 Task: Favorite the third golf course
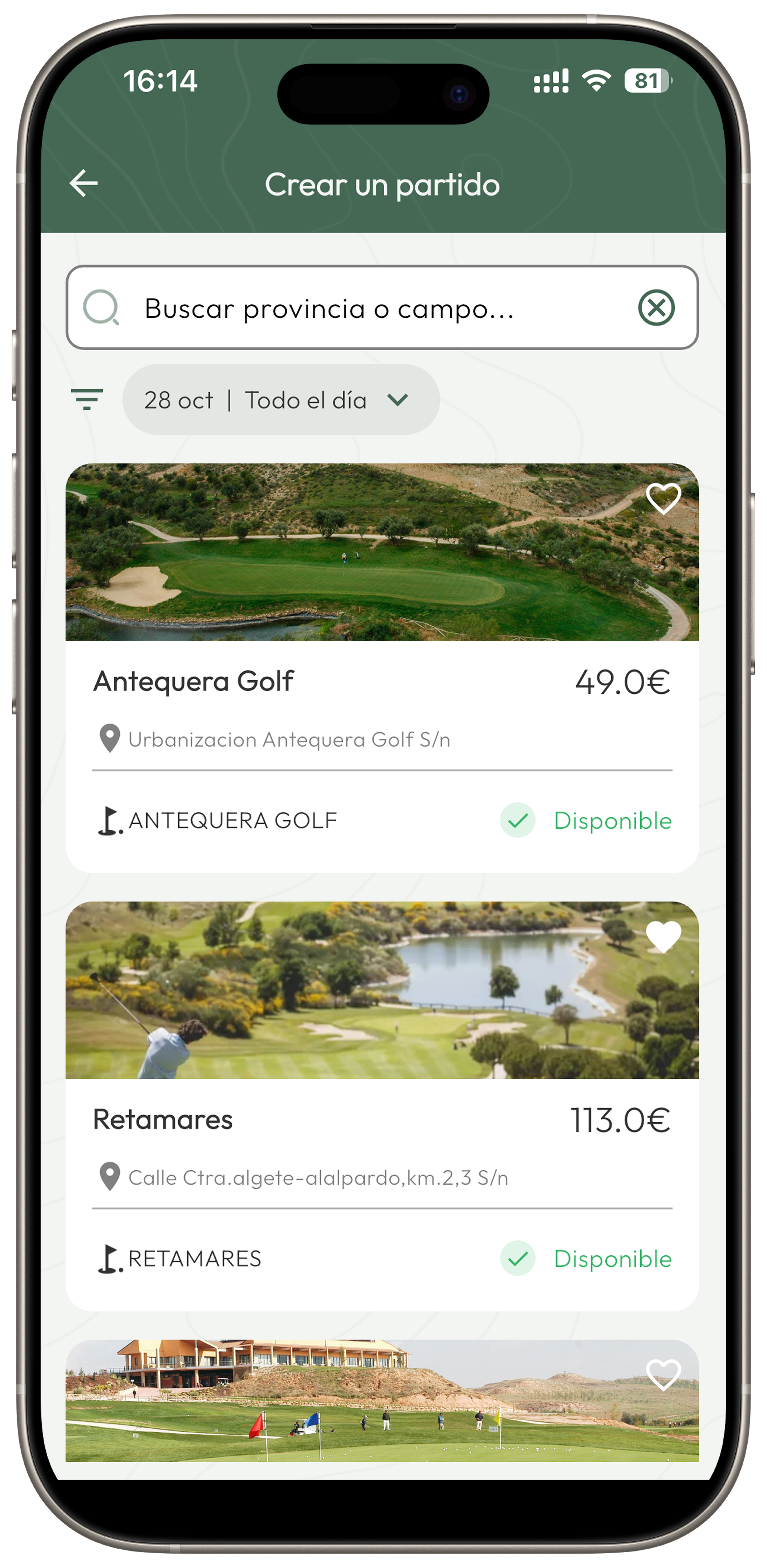click(663, 1374)
